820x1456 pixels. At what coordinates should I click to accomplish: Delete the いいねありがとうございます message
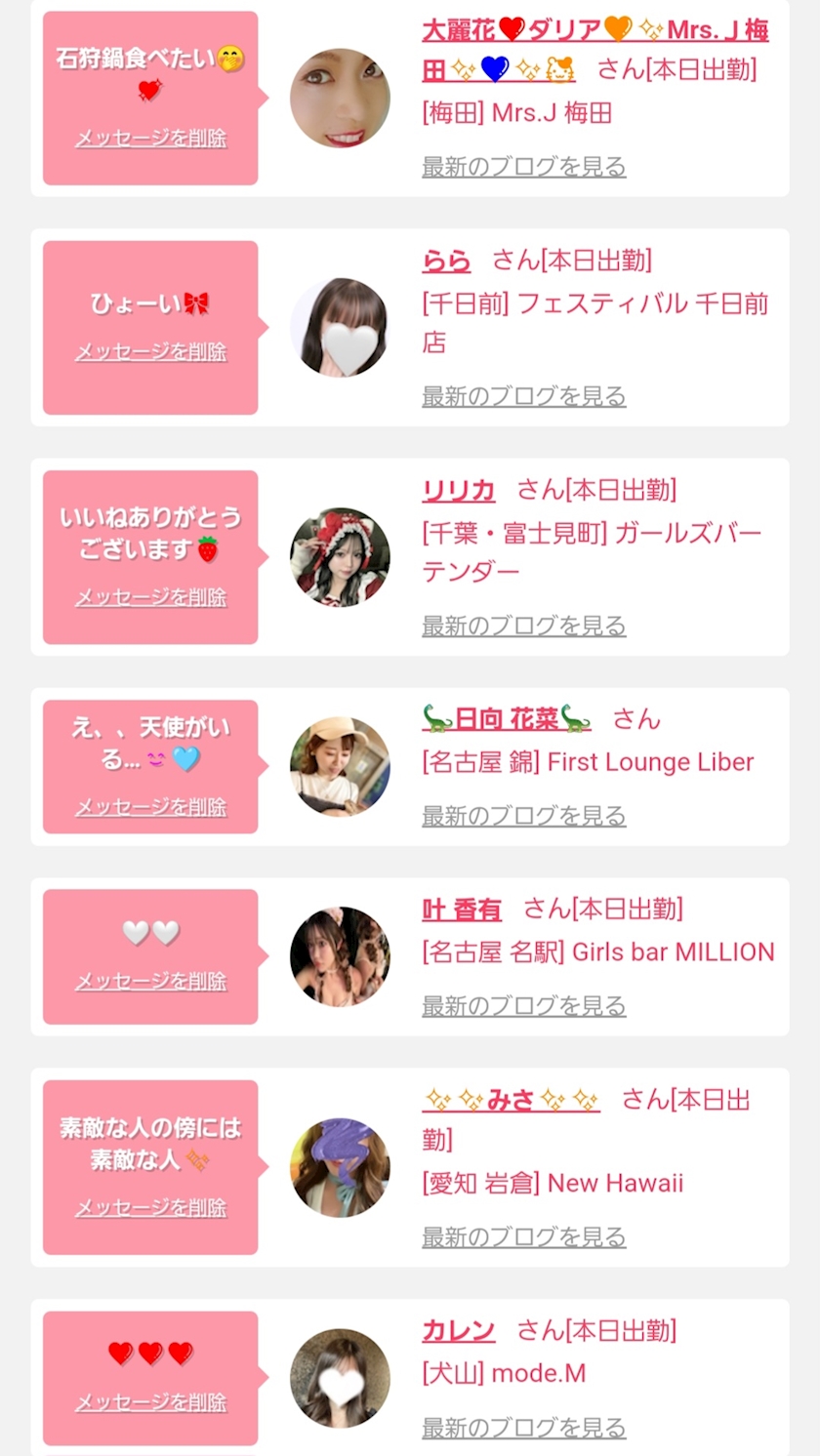pyautogui.click(x=150, y=596)
